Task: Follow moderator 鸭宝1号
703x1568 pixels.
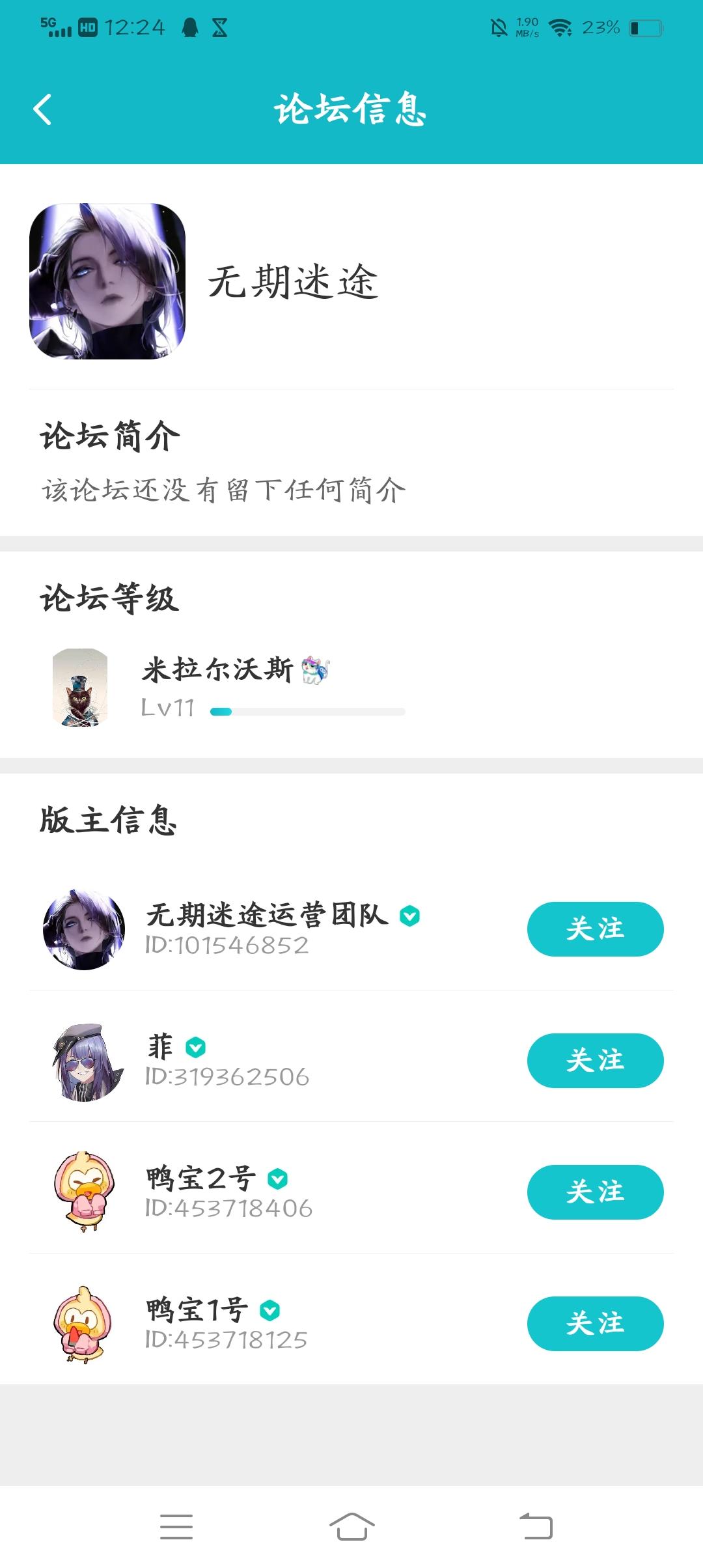Action: [x=594, y=1323]
